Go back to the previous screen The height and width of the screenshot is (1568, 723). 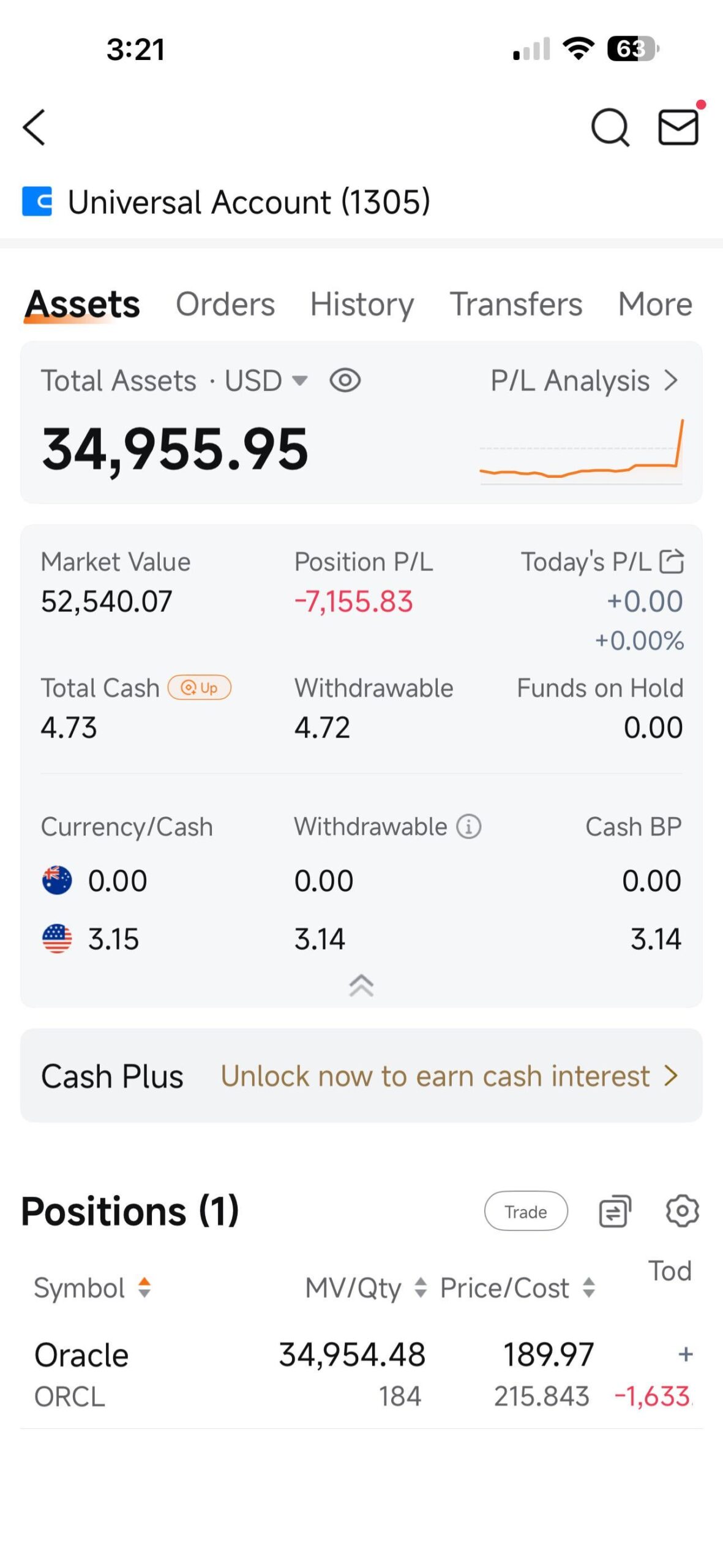point(34,127)
